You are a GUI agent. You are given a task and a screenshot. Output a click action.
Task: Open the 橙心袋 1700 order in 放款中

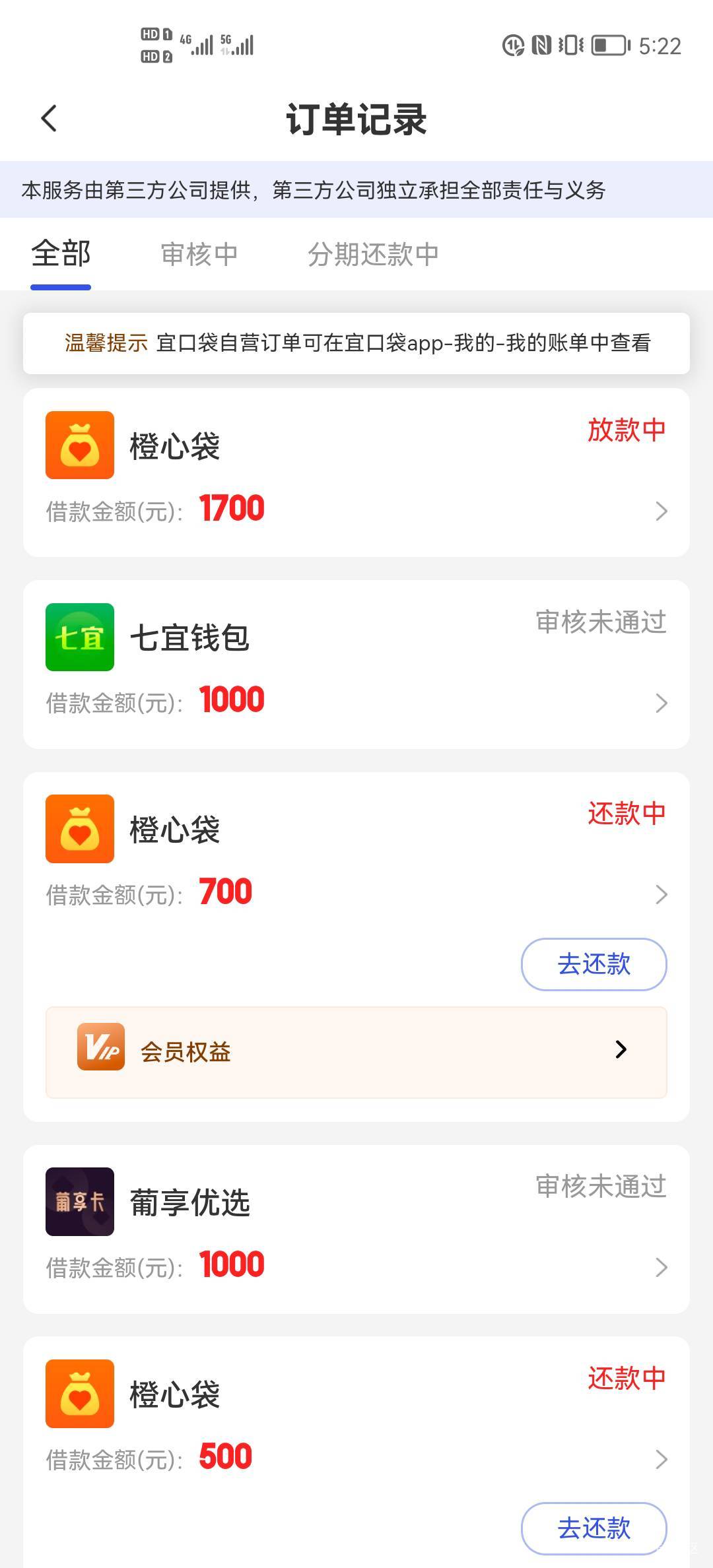pos(356,473)
